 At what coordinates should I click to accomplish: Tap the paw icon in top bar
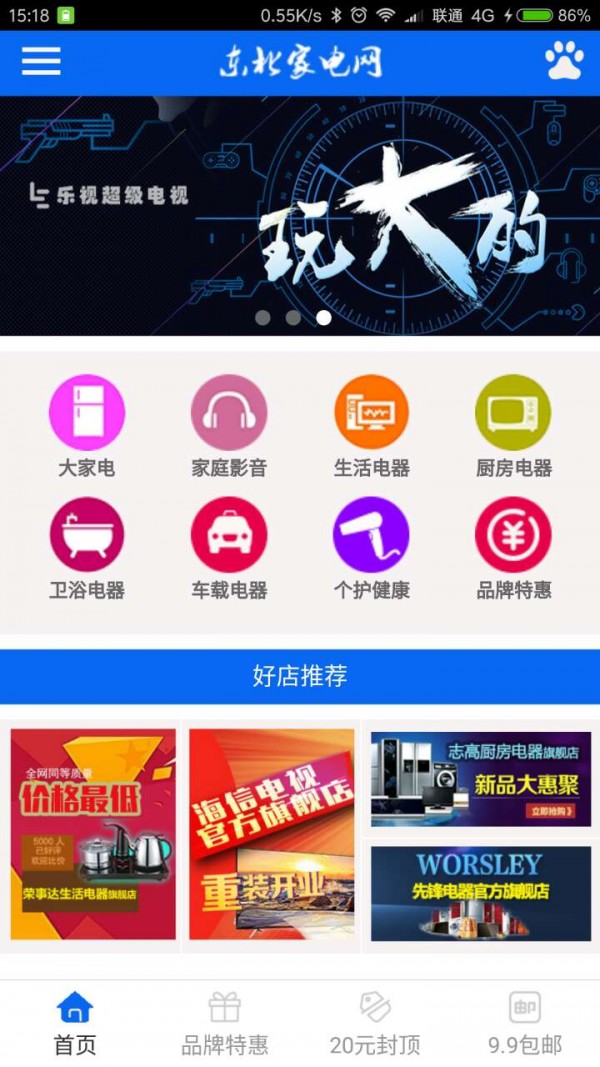pos(564,61)
